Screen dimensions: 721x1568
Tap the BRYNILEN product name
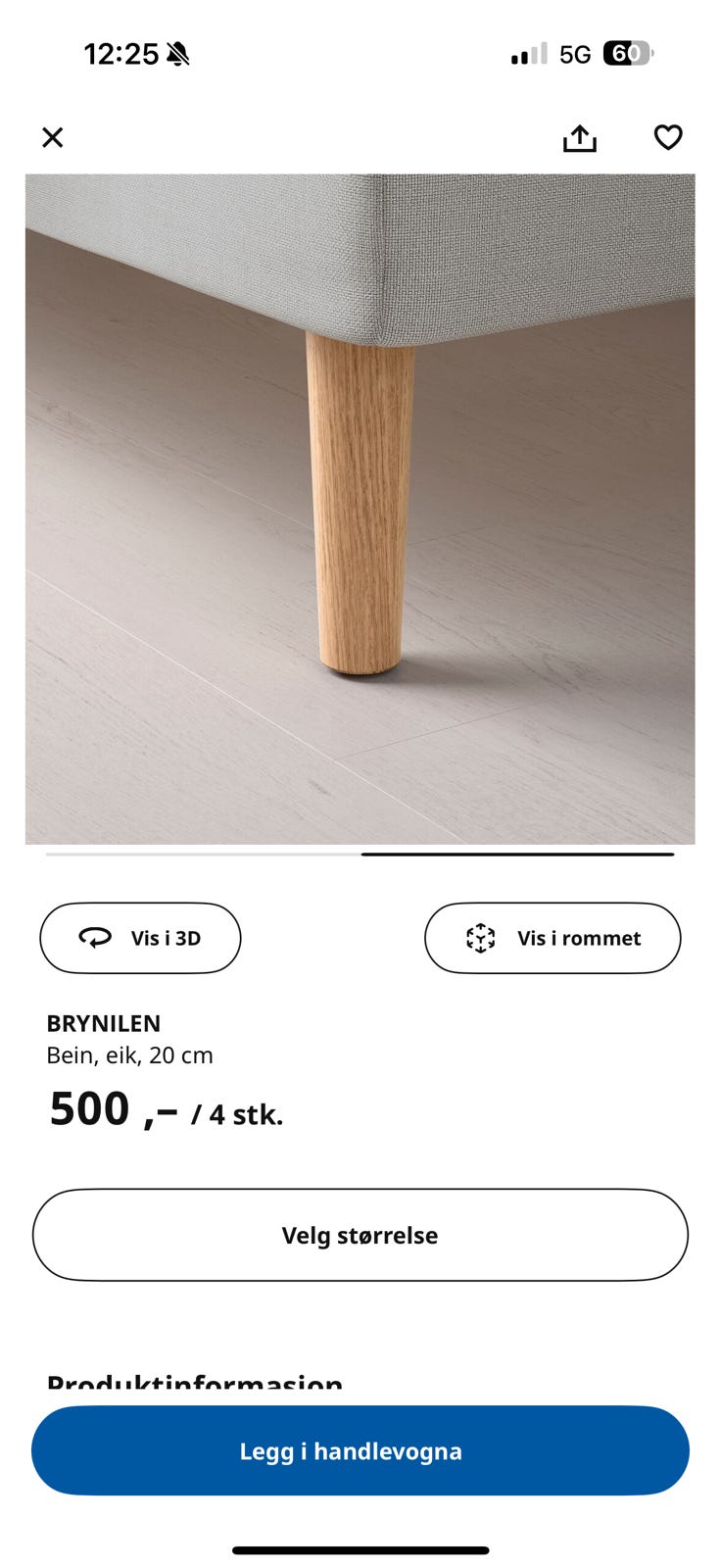pos(105,1023)
